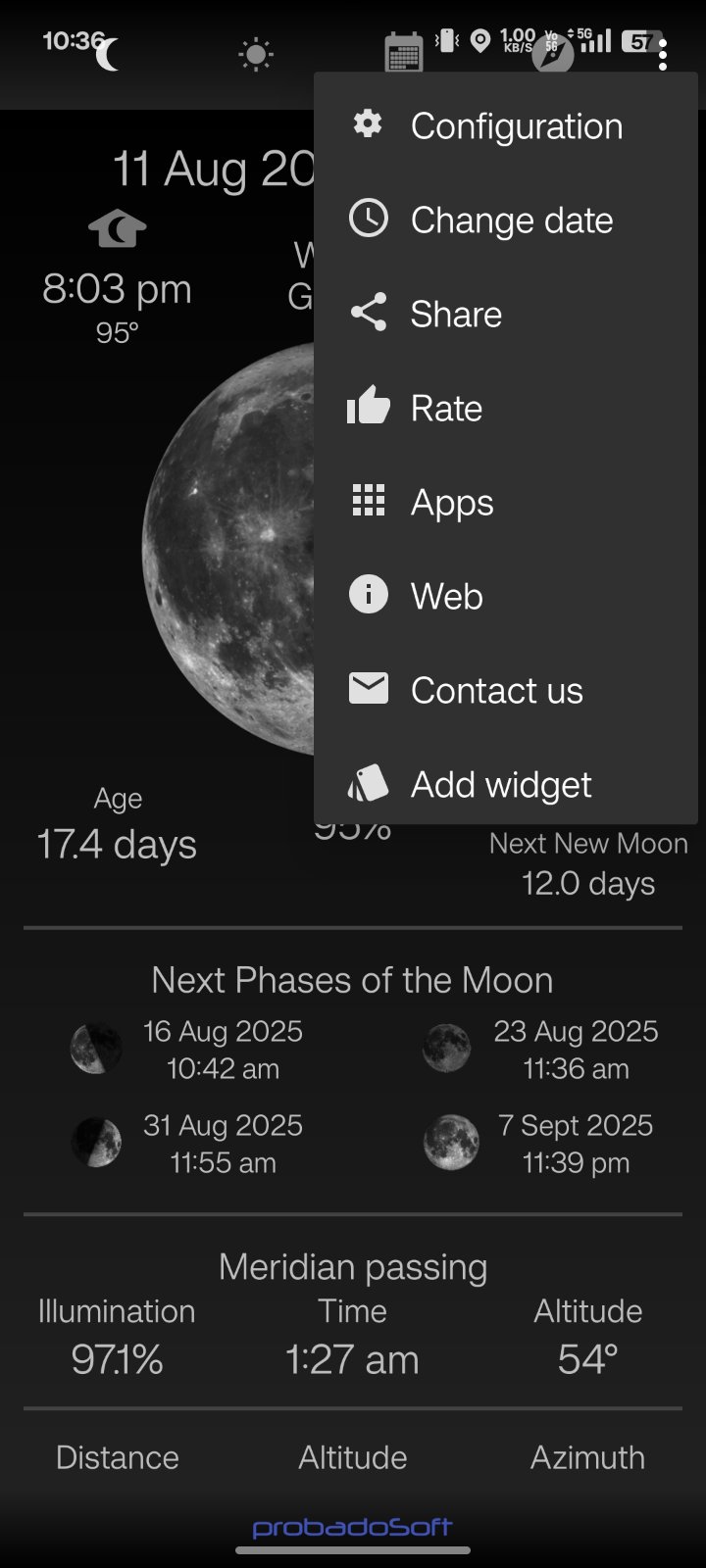Tap the probadoSoft link at bottom

[x=353, y=1527]
